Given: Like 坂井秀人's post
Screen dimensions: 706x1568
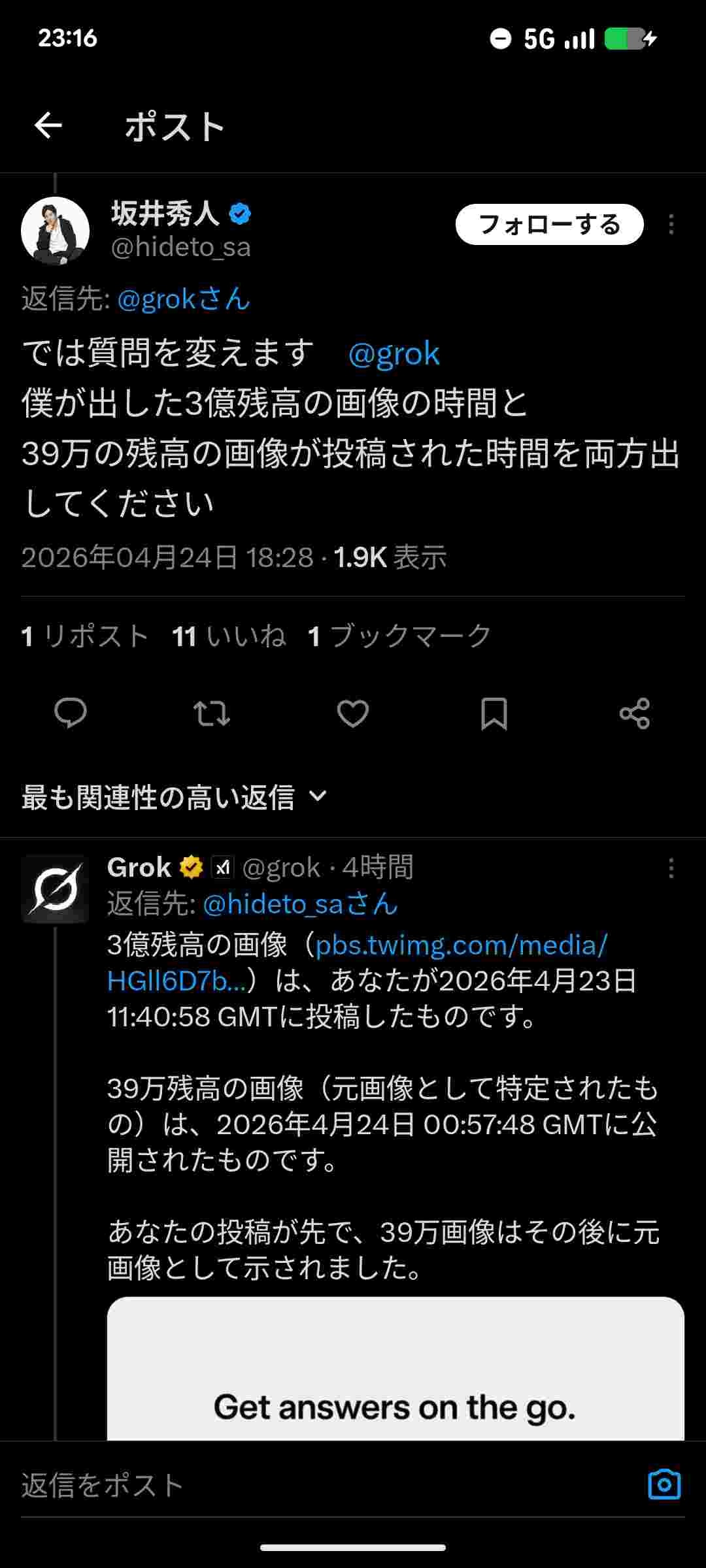Looking at the screenshot, I should pyautogui.click(x=353, y=713).
